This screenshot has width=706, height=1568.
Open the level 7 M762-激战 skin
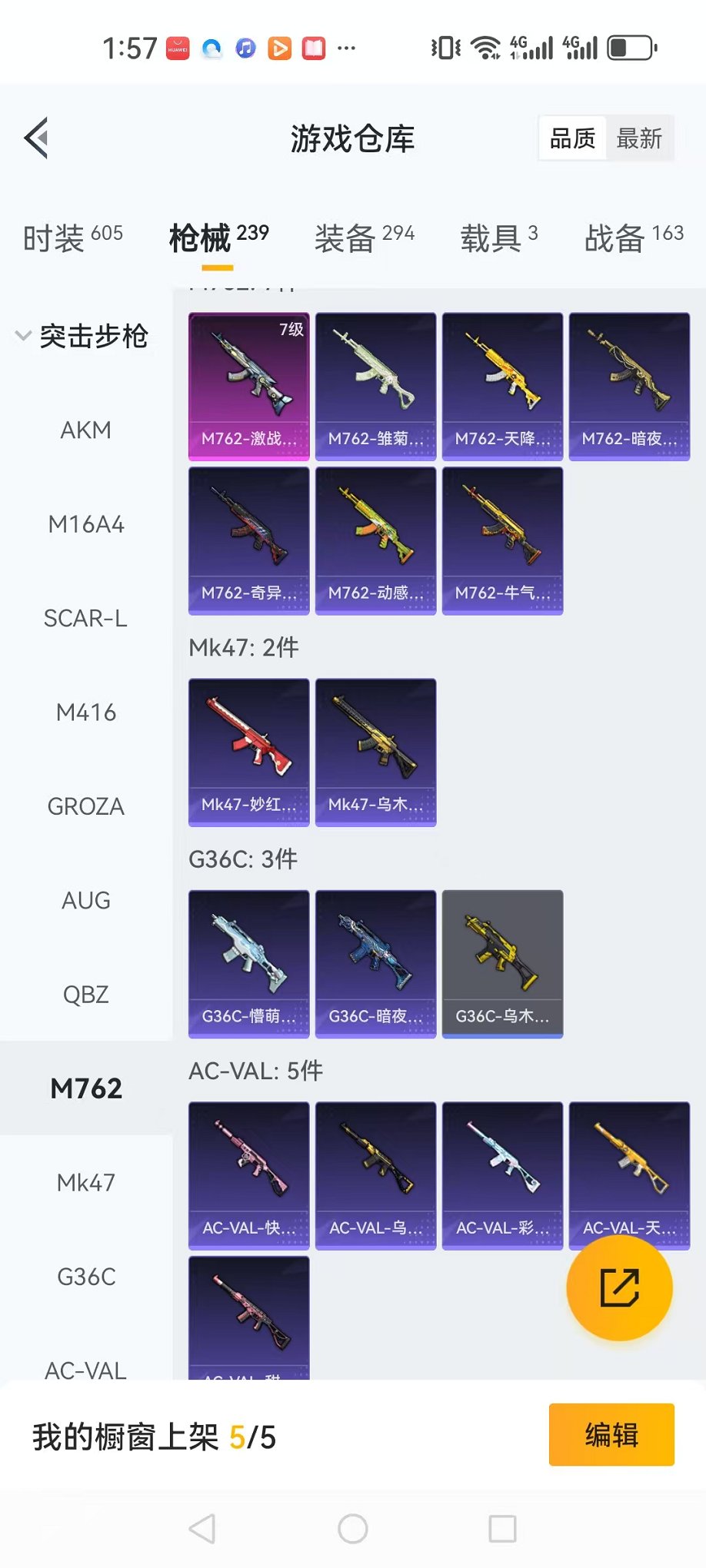click(x=248, y=385)
